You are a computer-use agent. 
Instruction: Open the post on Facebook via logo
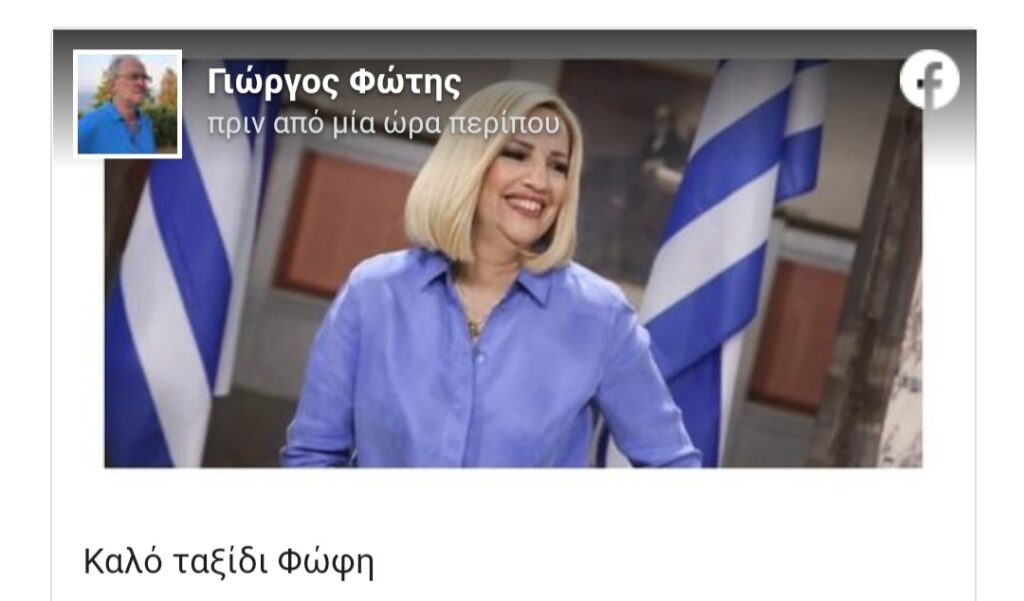[929, 80]
